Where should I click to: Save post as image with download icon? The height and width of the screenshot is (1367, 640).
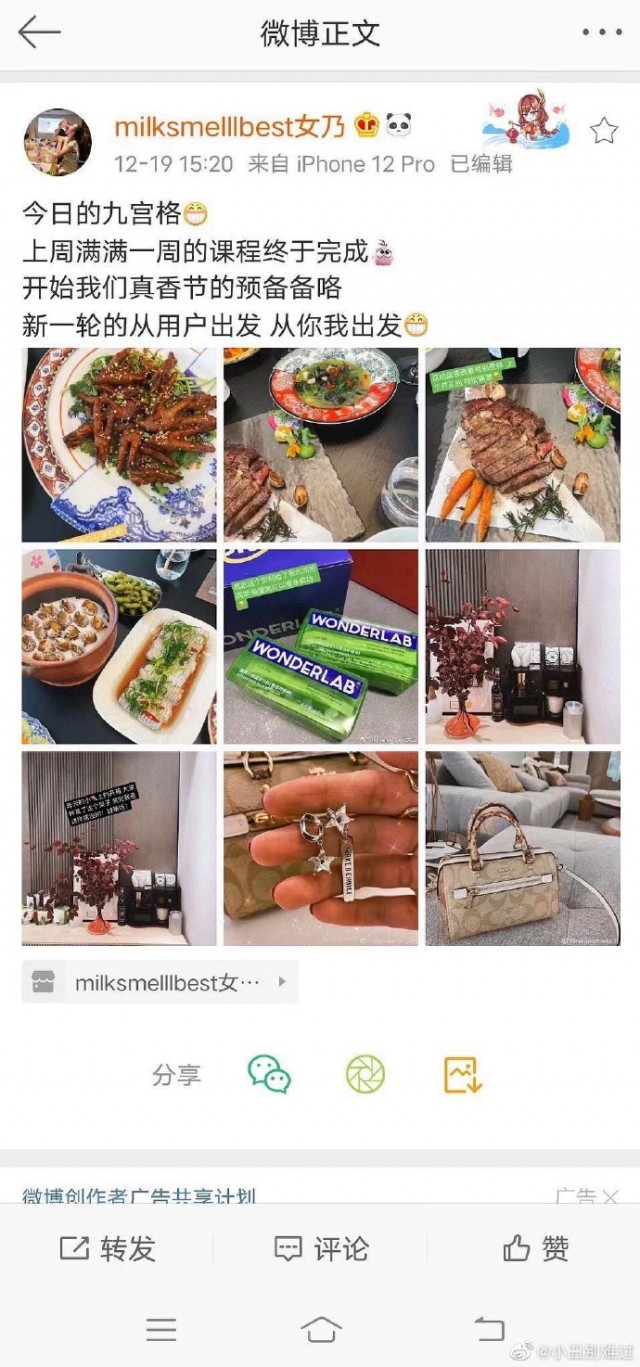(x=463, y=1075)
